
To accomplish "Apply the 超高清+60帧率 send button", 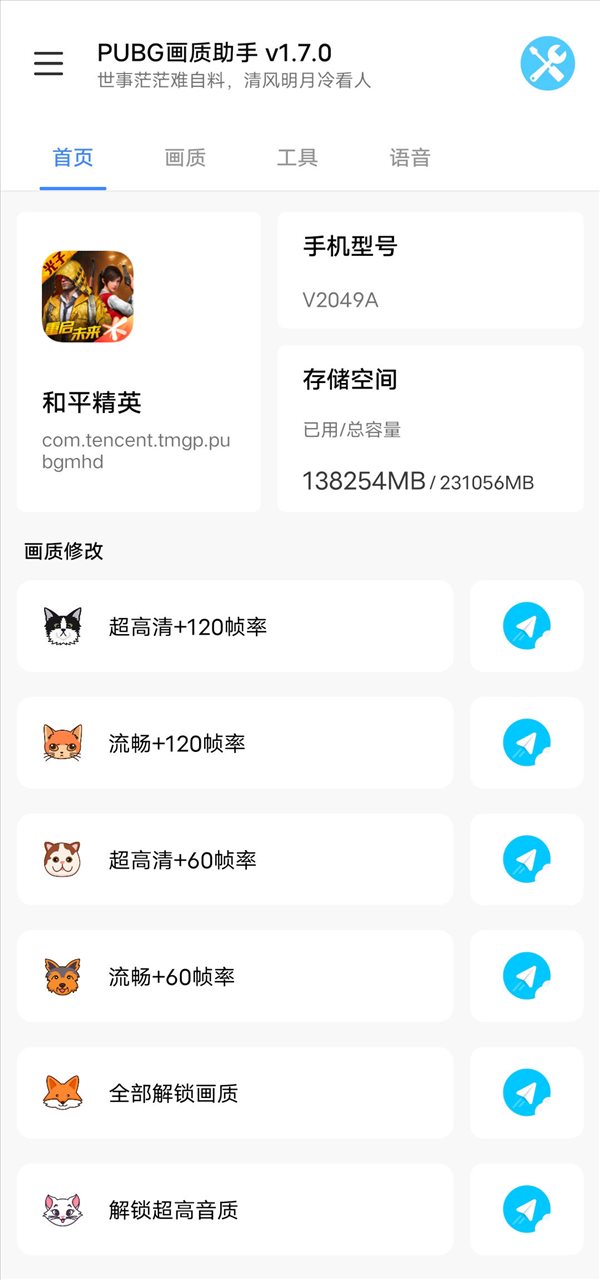I will pos(526,859).
